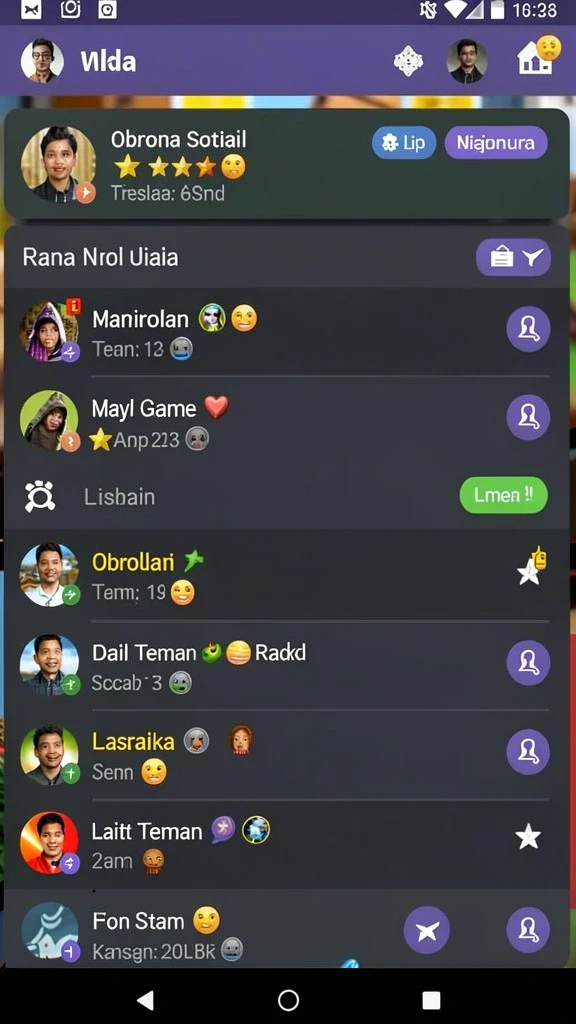
Task: Go back with the system back button
Action: (x=145, y=999)
